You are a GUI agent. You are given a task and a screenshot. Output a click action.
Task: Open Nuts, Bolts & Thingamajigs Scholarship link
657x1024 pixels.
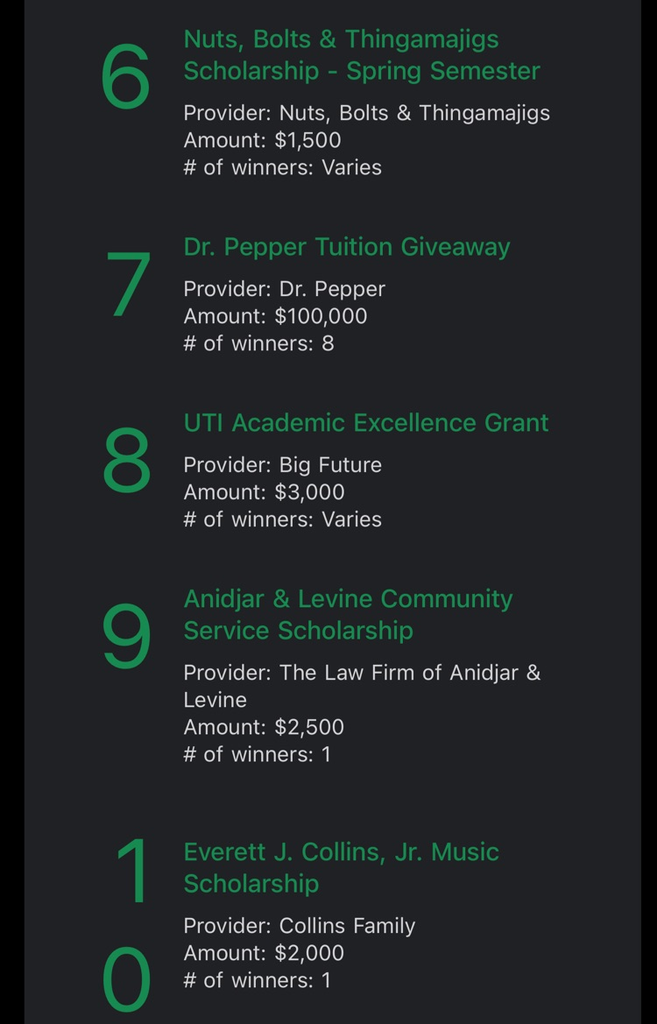(x=361, y=56)
